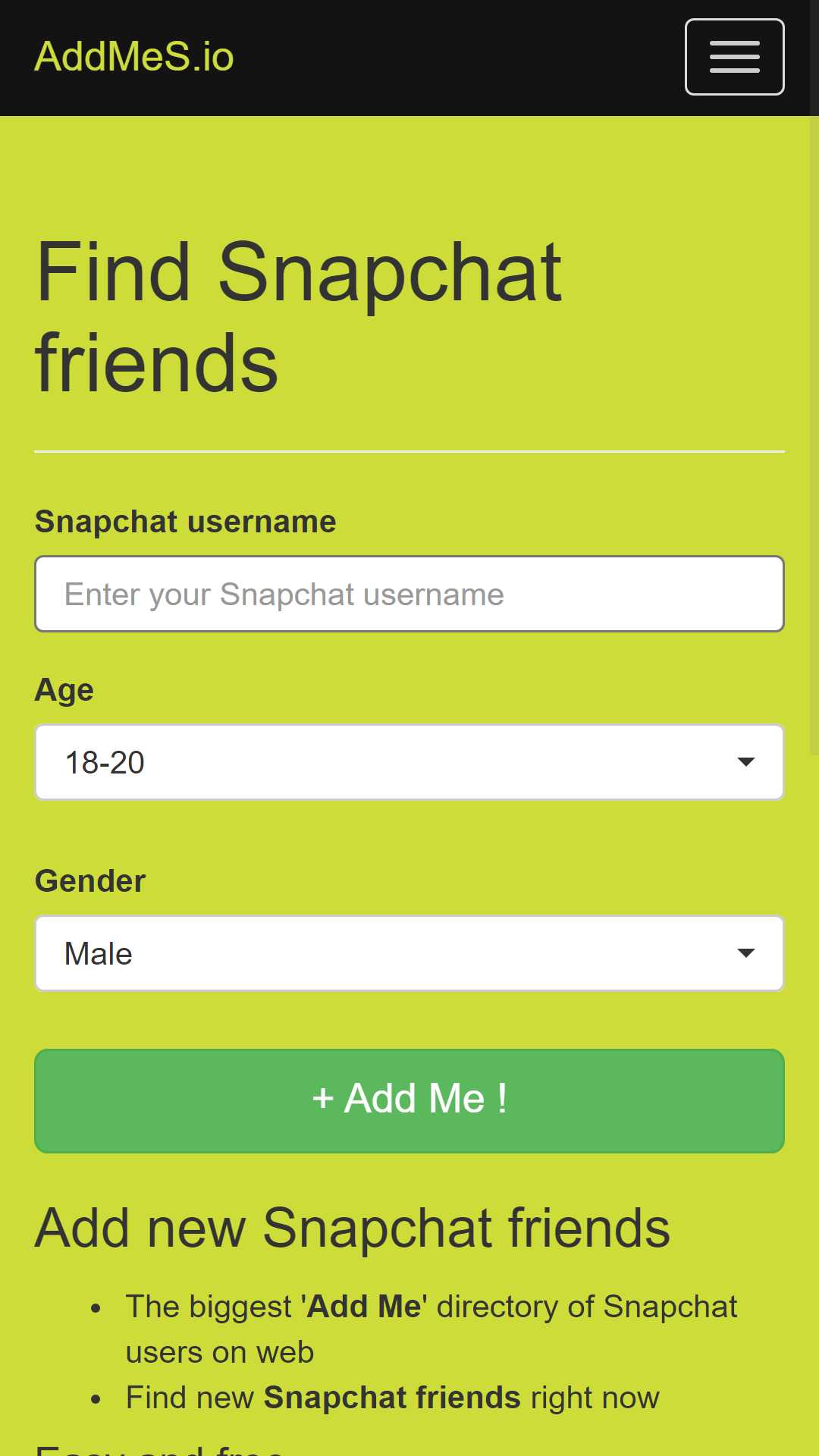Open the Gender dropdown set to Male

click(409, 953)
